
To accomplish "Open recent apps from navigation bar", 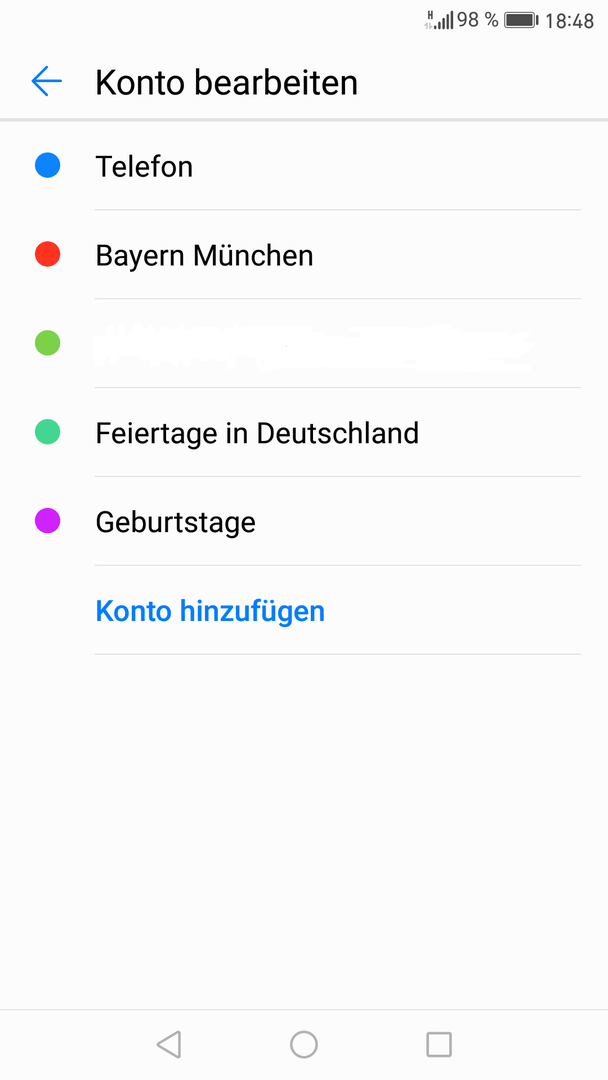I will (x=439, y=1044).
